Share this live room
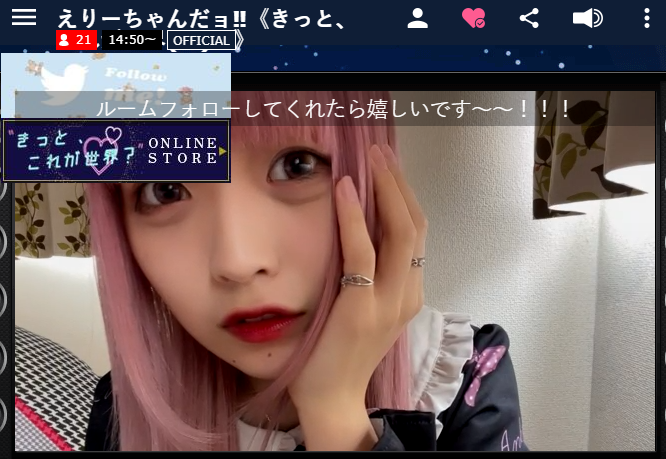The width and height of the screenshot is (666, 459). click(530, 18)
